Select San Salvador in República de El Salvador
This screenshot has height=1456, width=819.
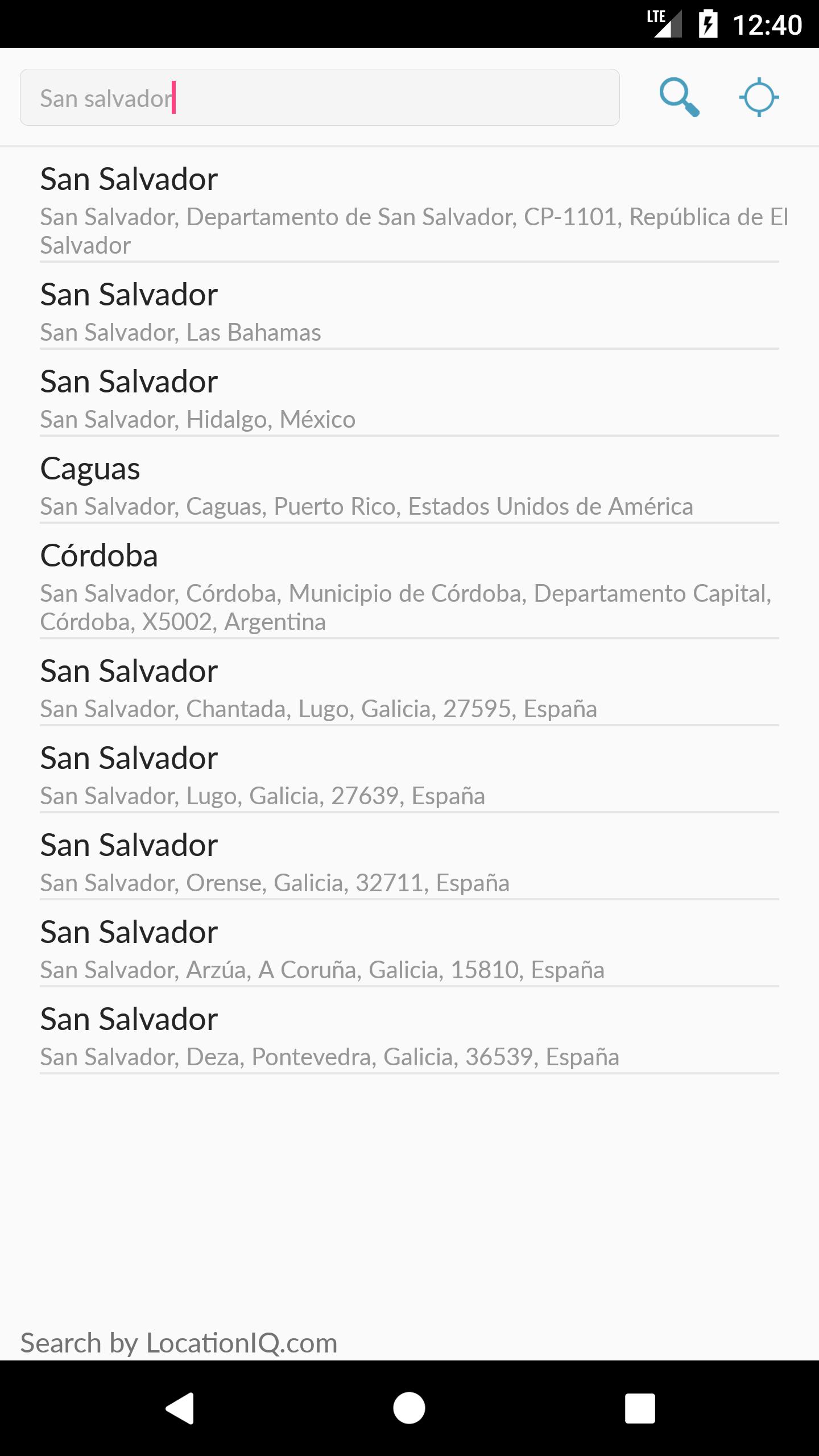(x=409, y=206)
